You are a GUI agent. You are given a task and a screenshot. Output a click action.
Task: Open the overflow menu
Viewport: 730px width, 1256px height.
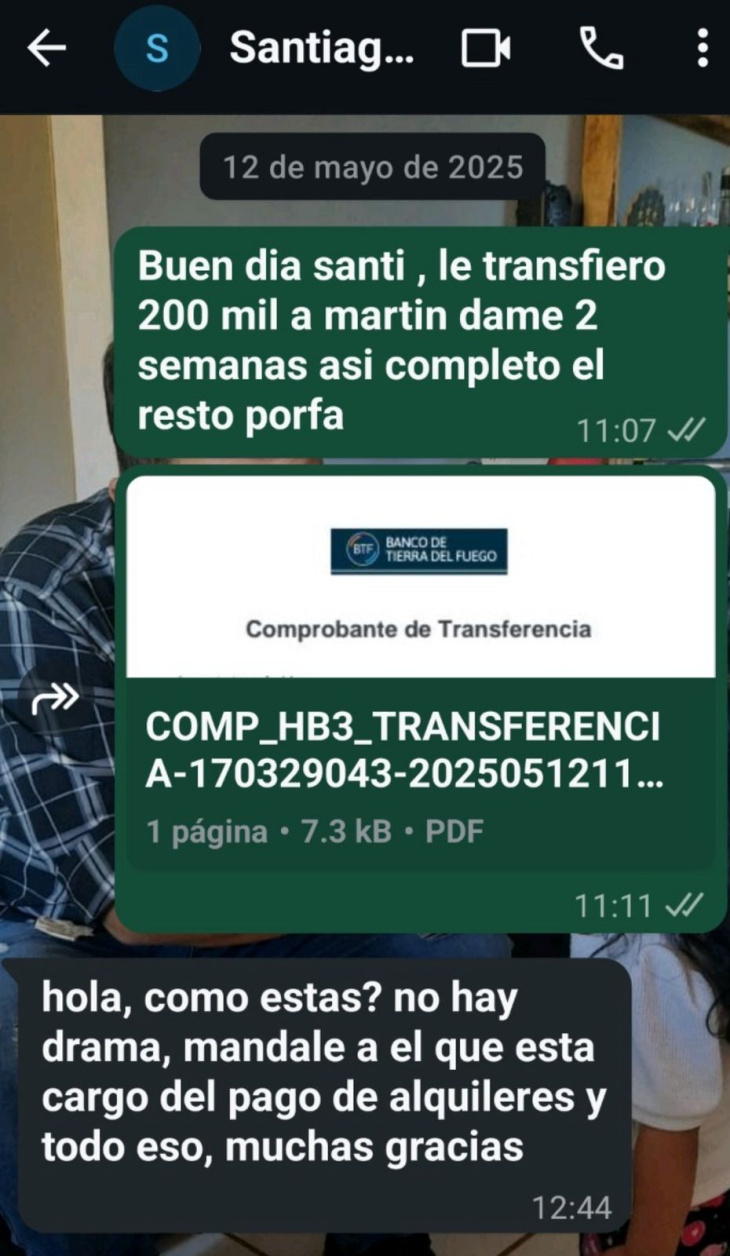click(x=702, y=48)
